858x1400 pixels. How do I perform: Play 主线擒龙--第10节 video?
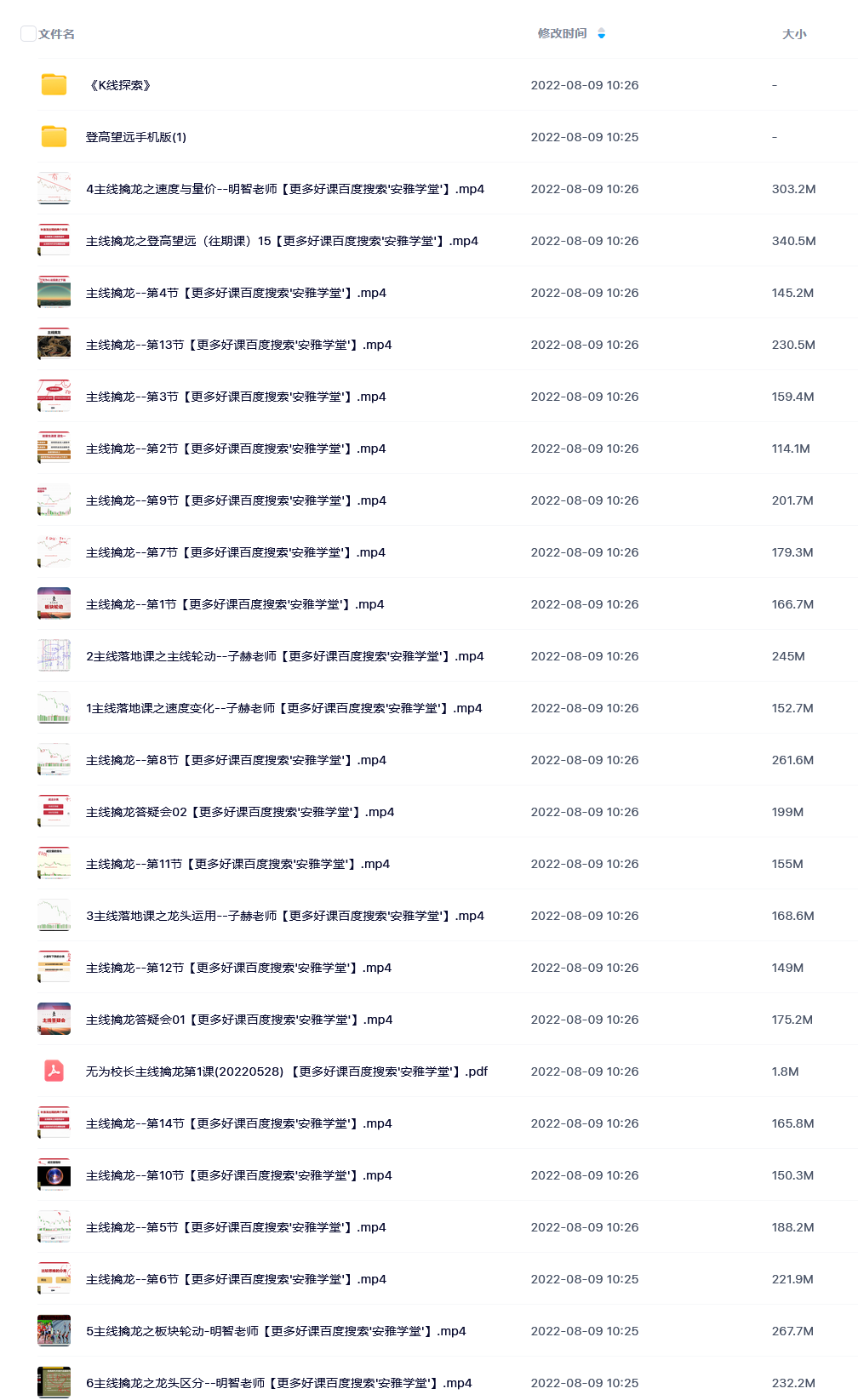click(239, 1175)
